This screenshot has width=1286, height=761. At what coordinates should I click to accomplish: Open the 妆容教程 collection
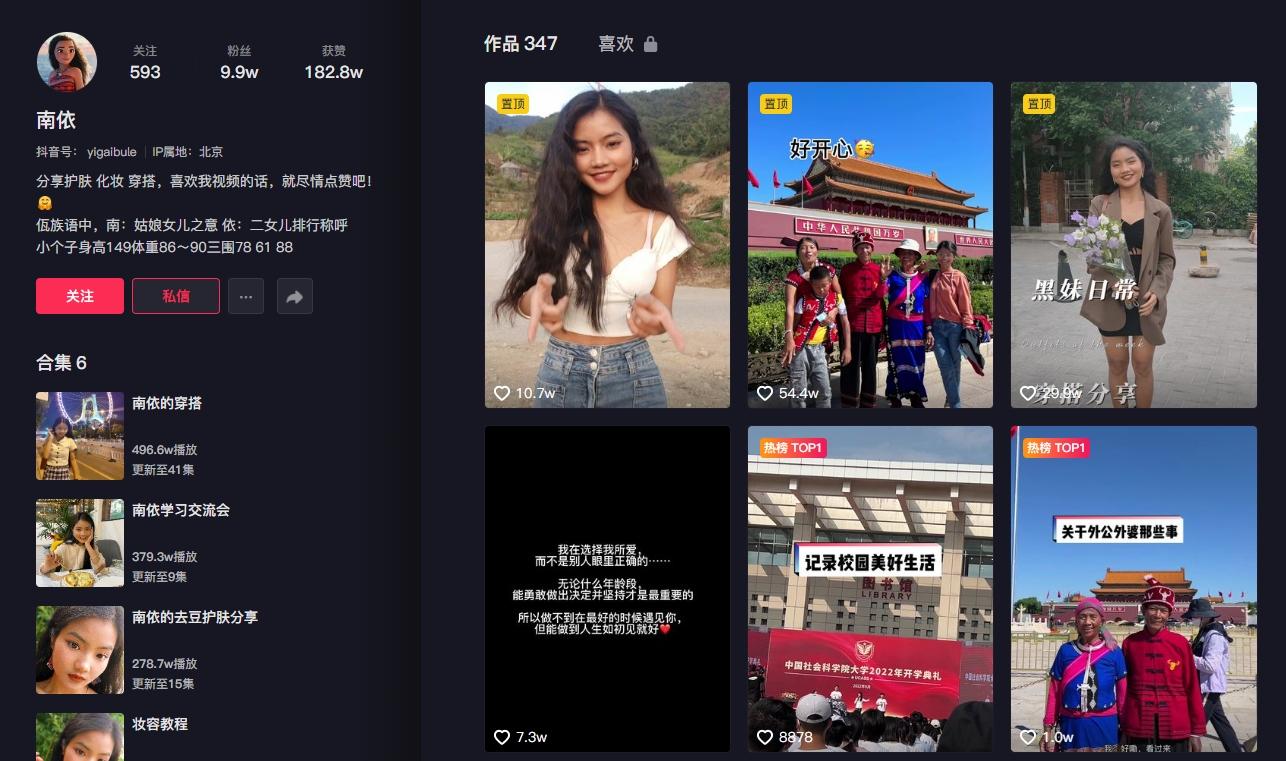tap(160, 724)
